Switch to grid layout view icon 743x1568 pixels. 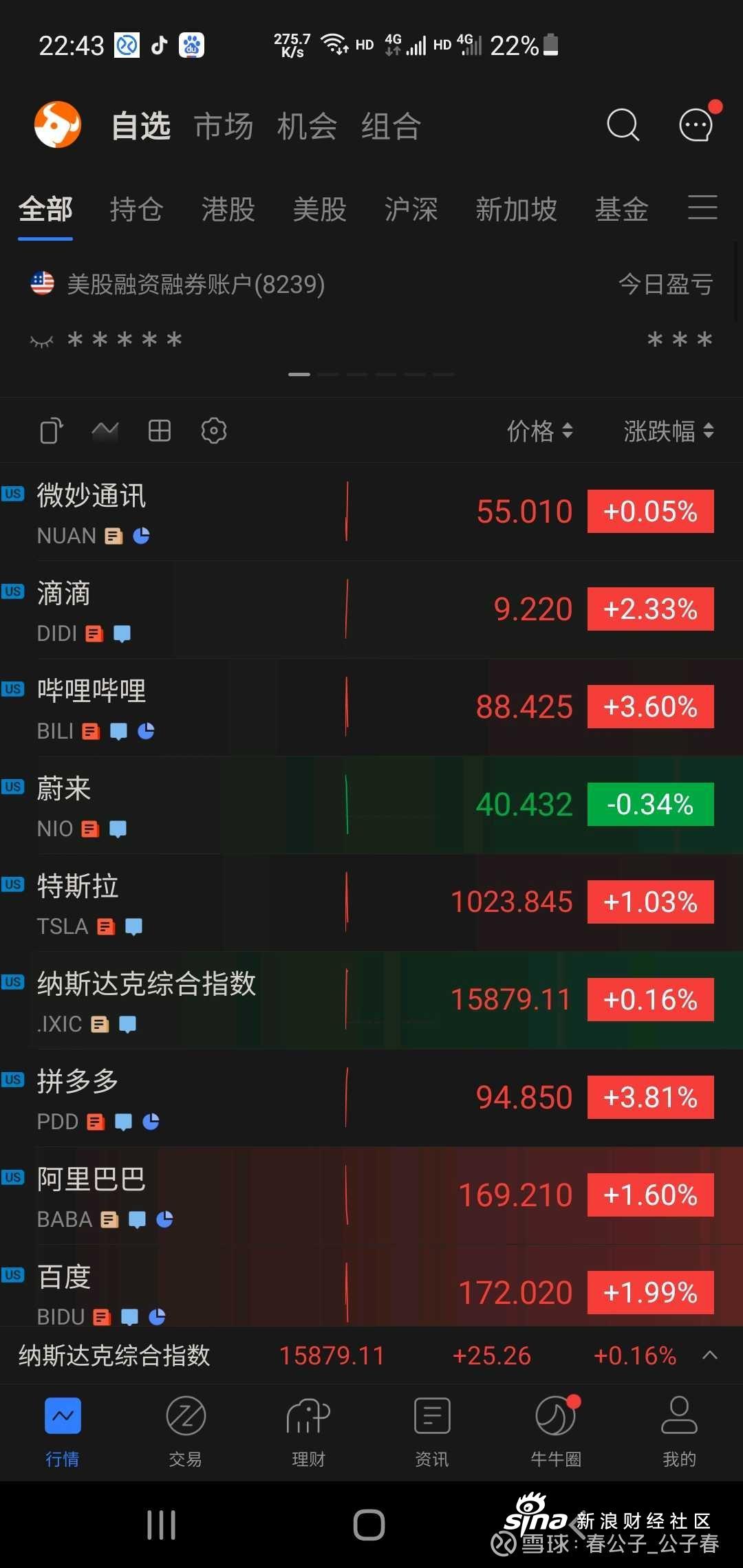tap(160, 431)
